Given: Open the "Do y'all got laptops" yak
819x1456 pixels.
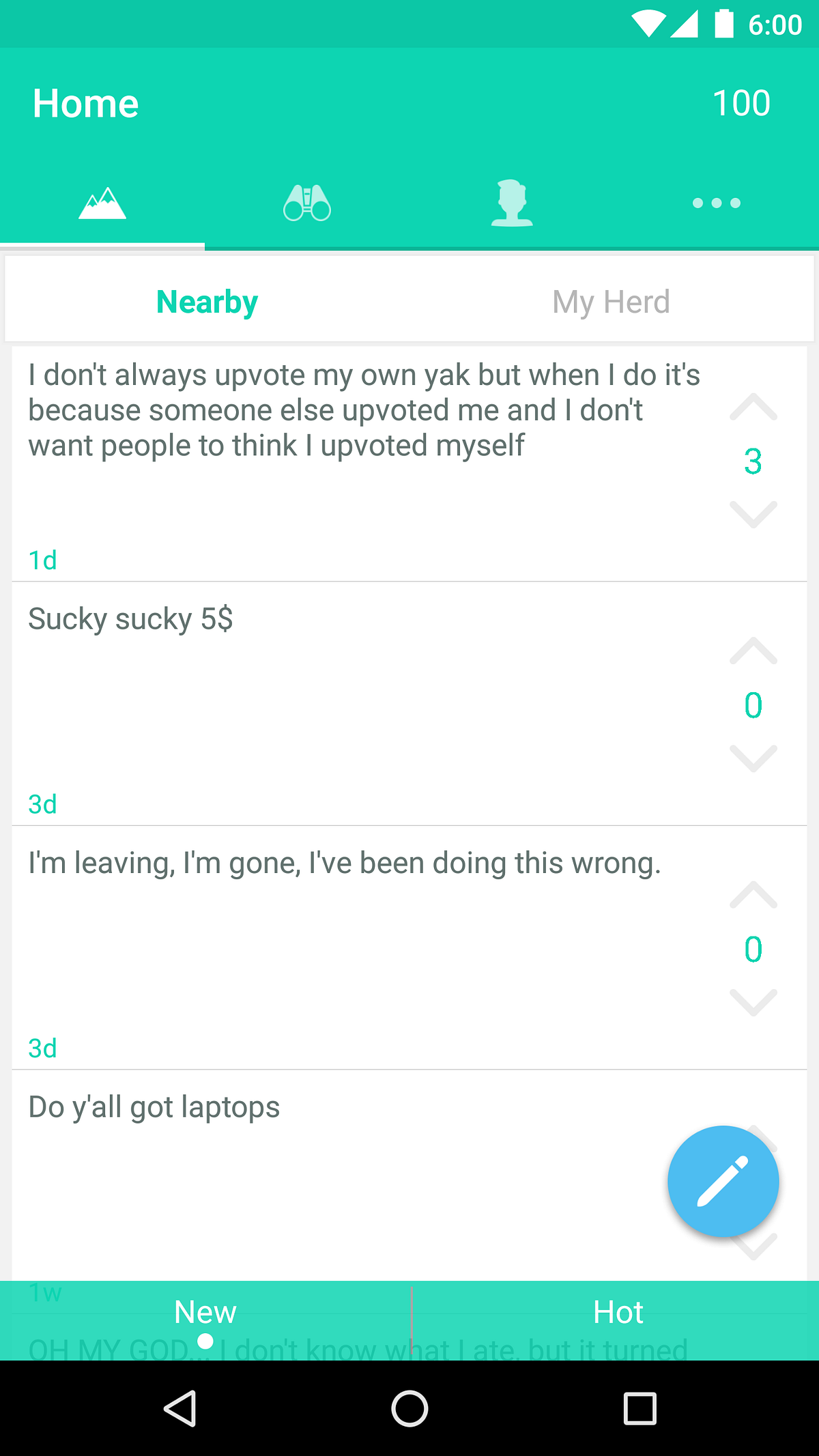Looking at the screenshot, I should pos(341,1175).
